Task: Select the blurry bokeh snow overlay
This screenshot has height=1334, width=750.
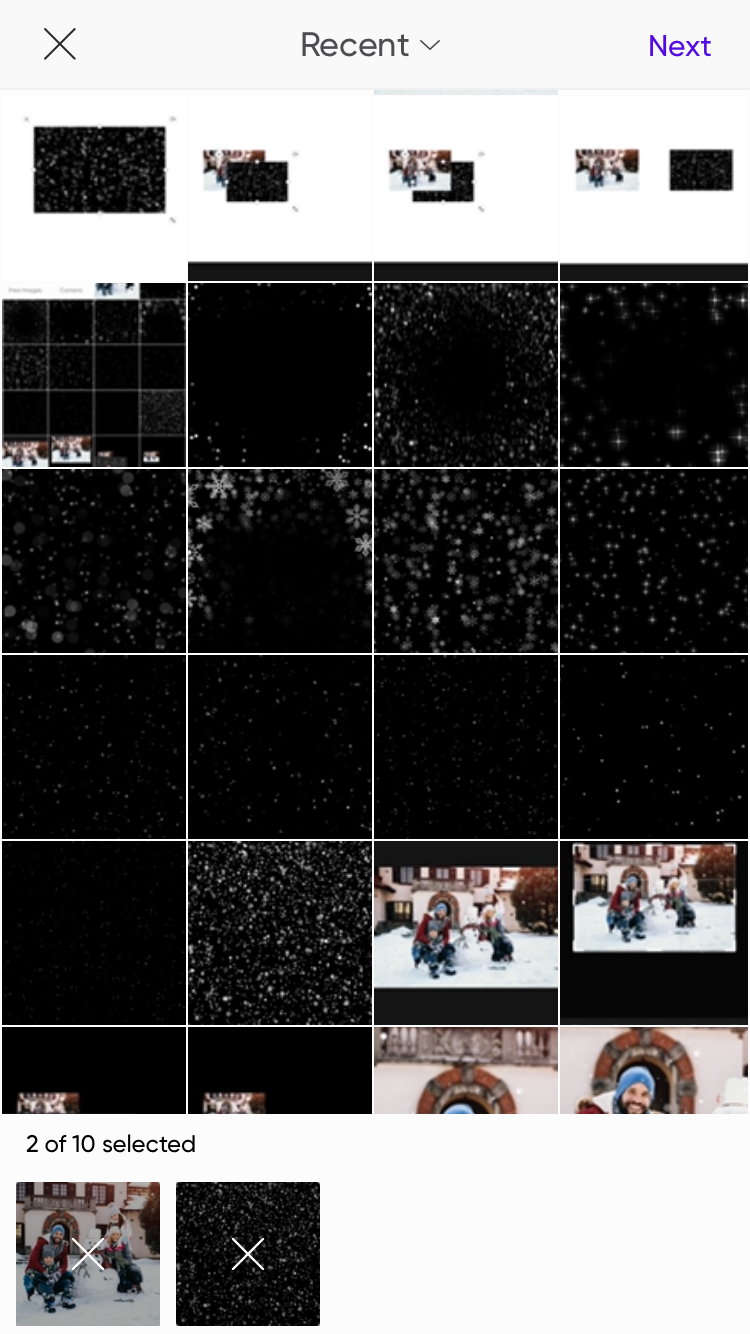Action: tap(94, 560)
